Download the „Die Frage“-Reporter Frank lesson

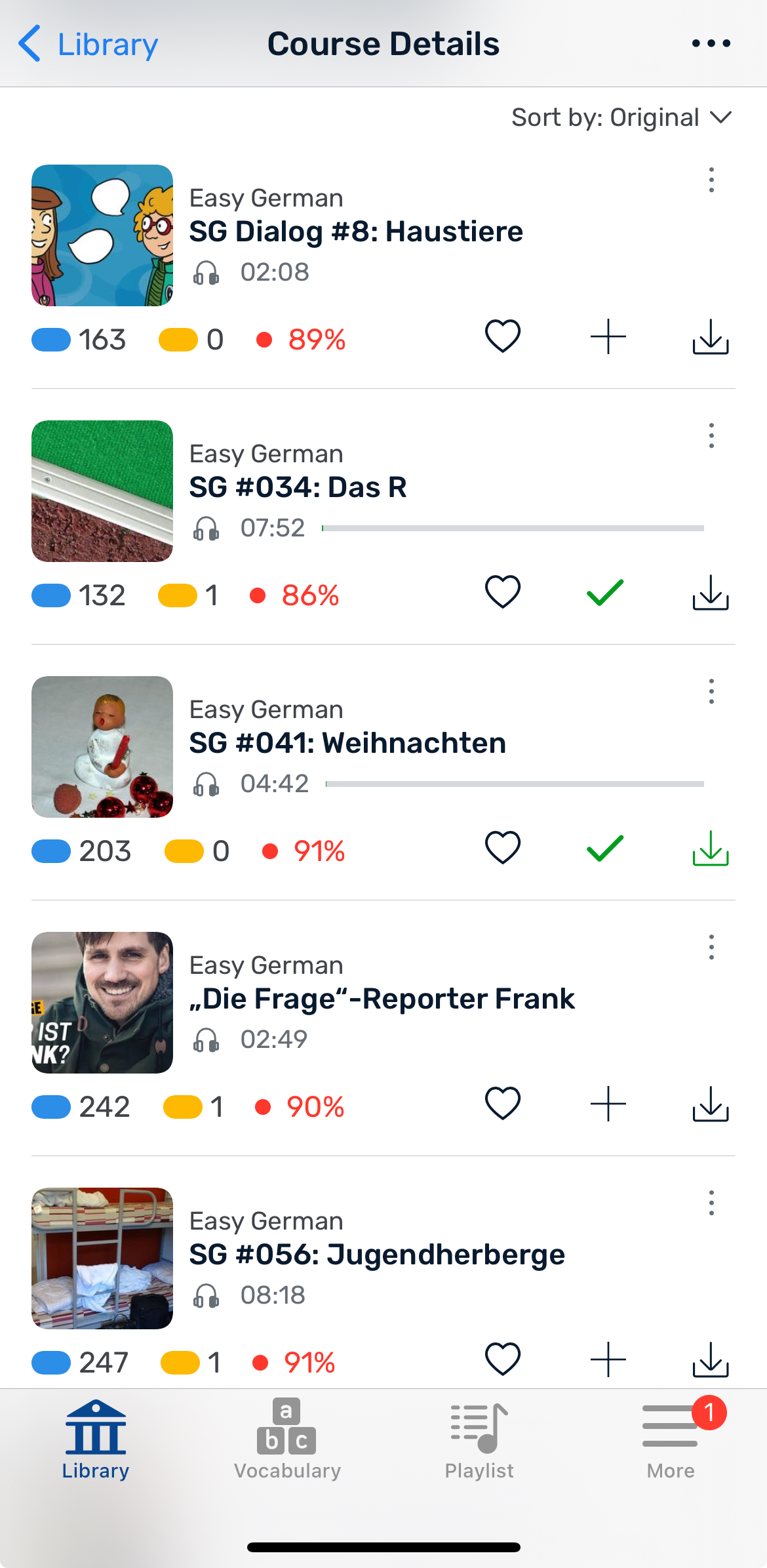pos(711,1104)
